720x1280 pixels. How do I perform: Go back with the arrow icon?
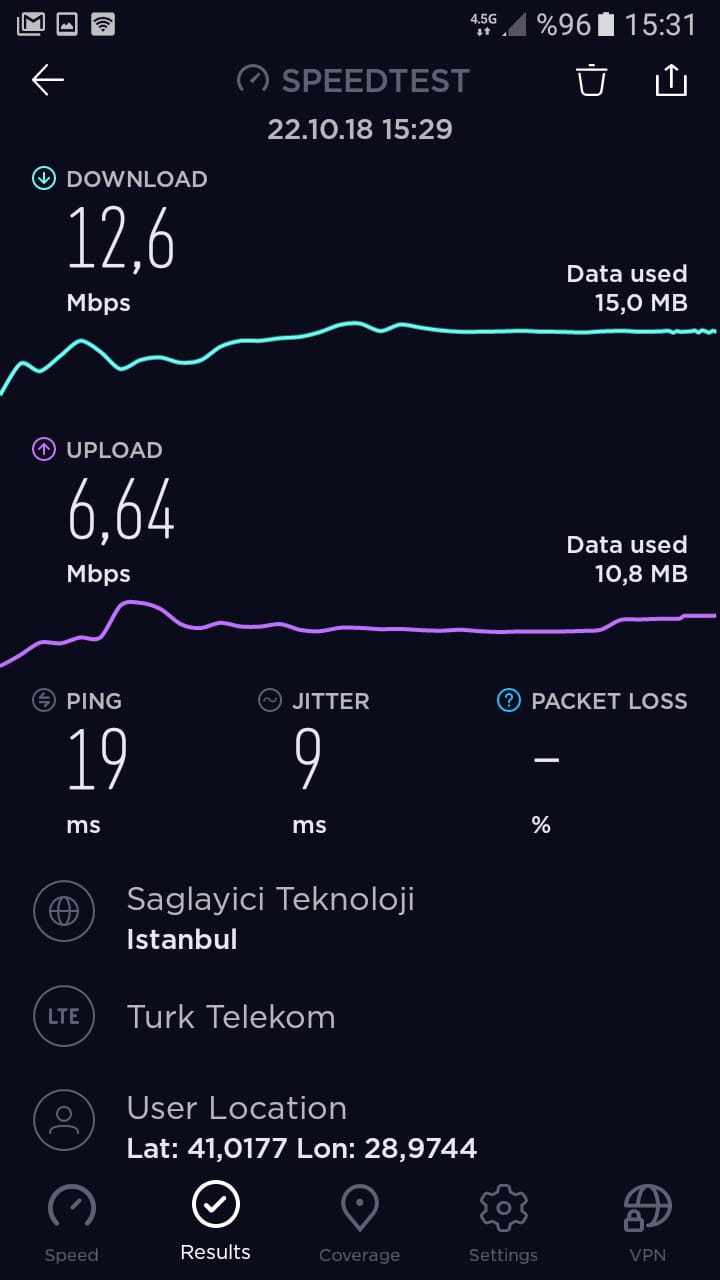(48, 80)
